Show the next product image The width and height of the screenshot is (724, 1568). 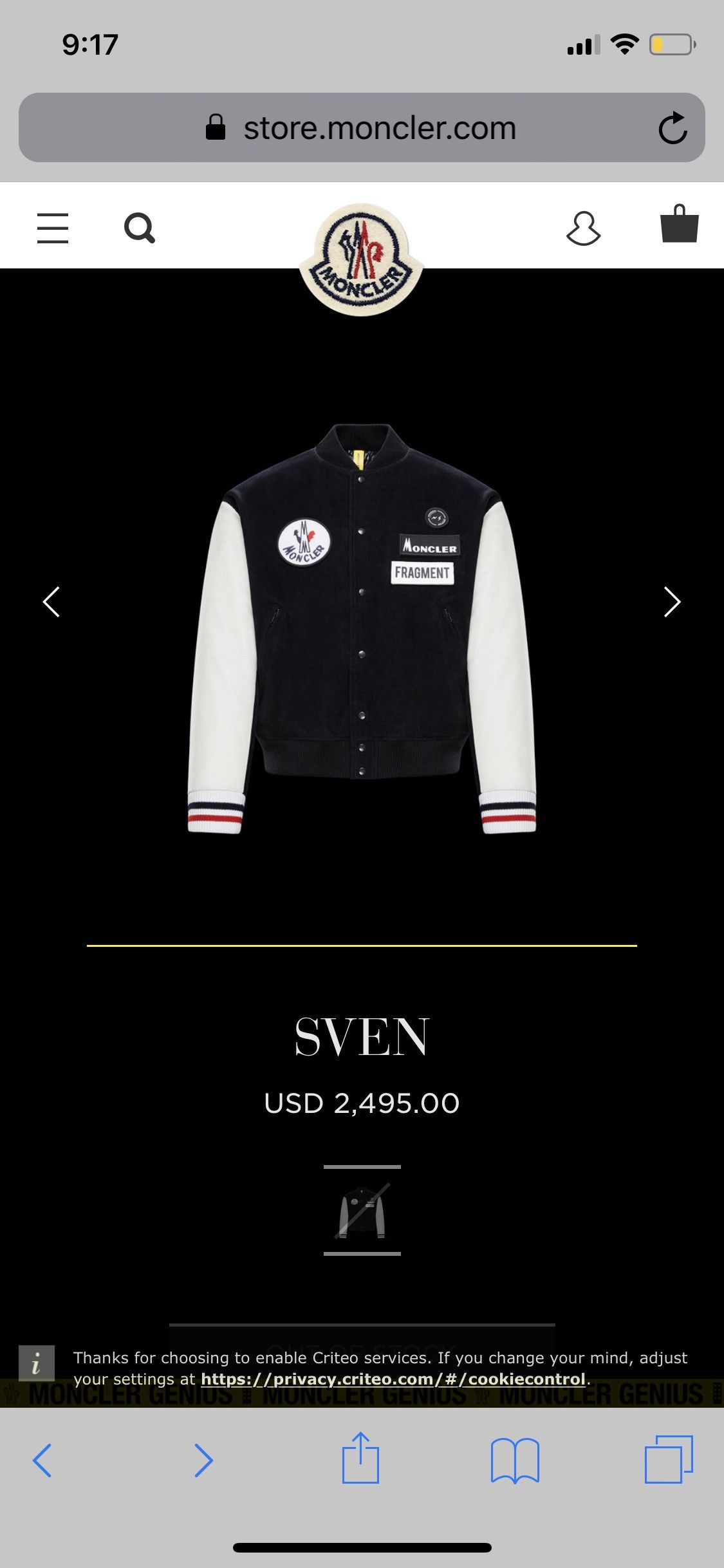[x=672, y=602]
